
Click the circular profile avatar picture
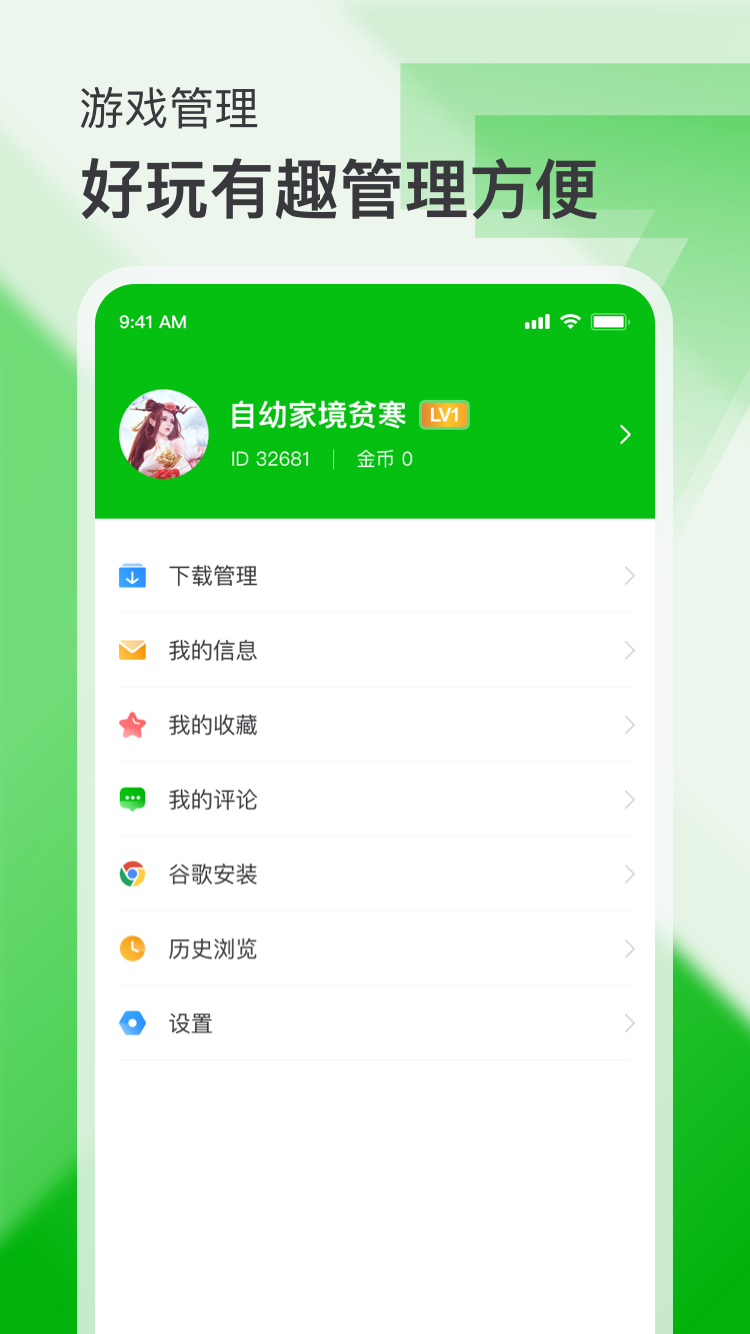163,434
